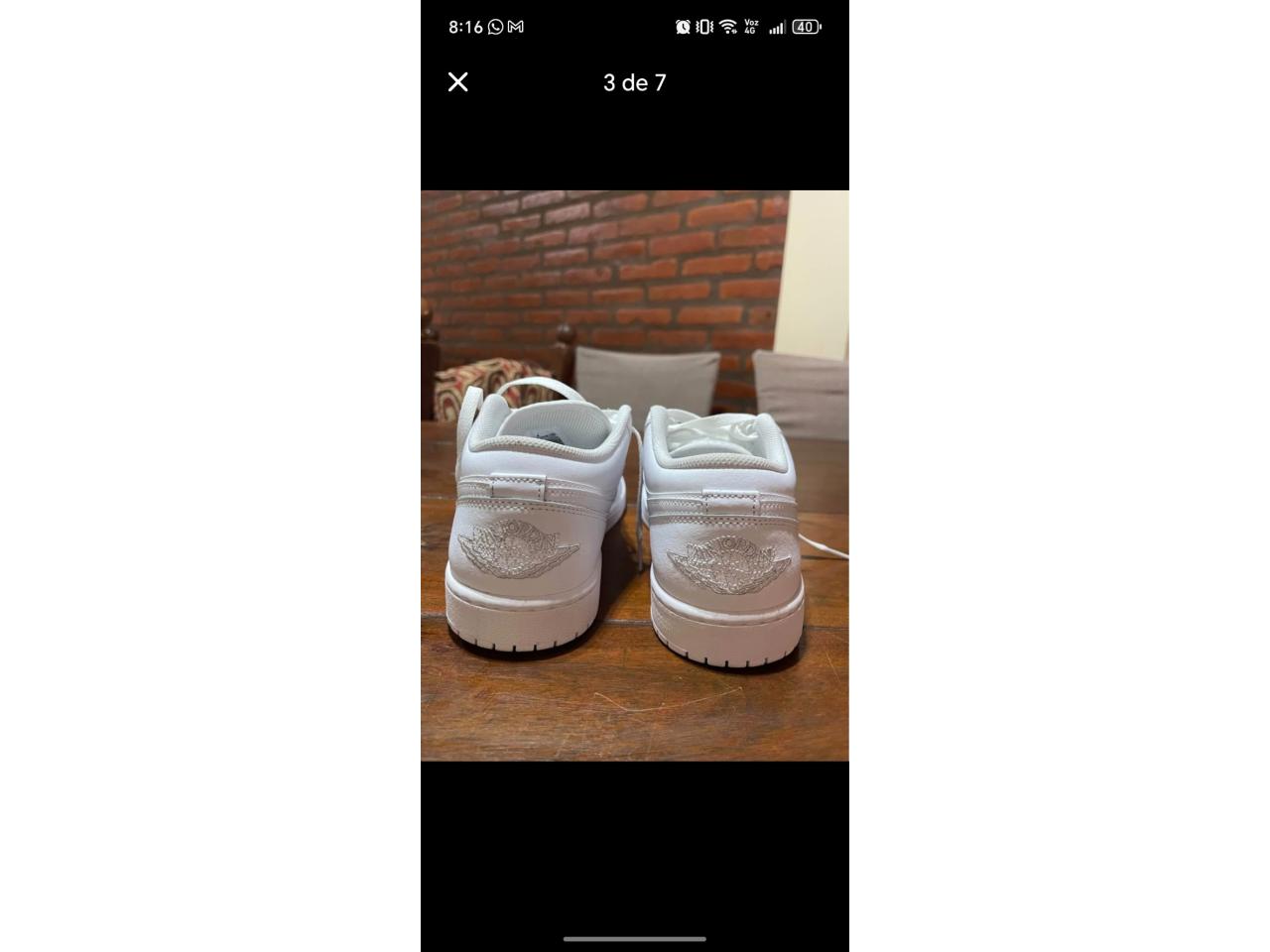
Task: Close the photo viewer
Action: (x=457, y=82)
